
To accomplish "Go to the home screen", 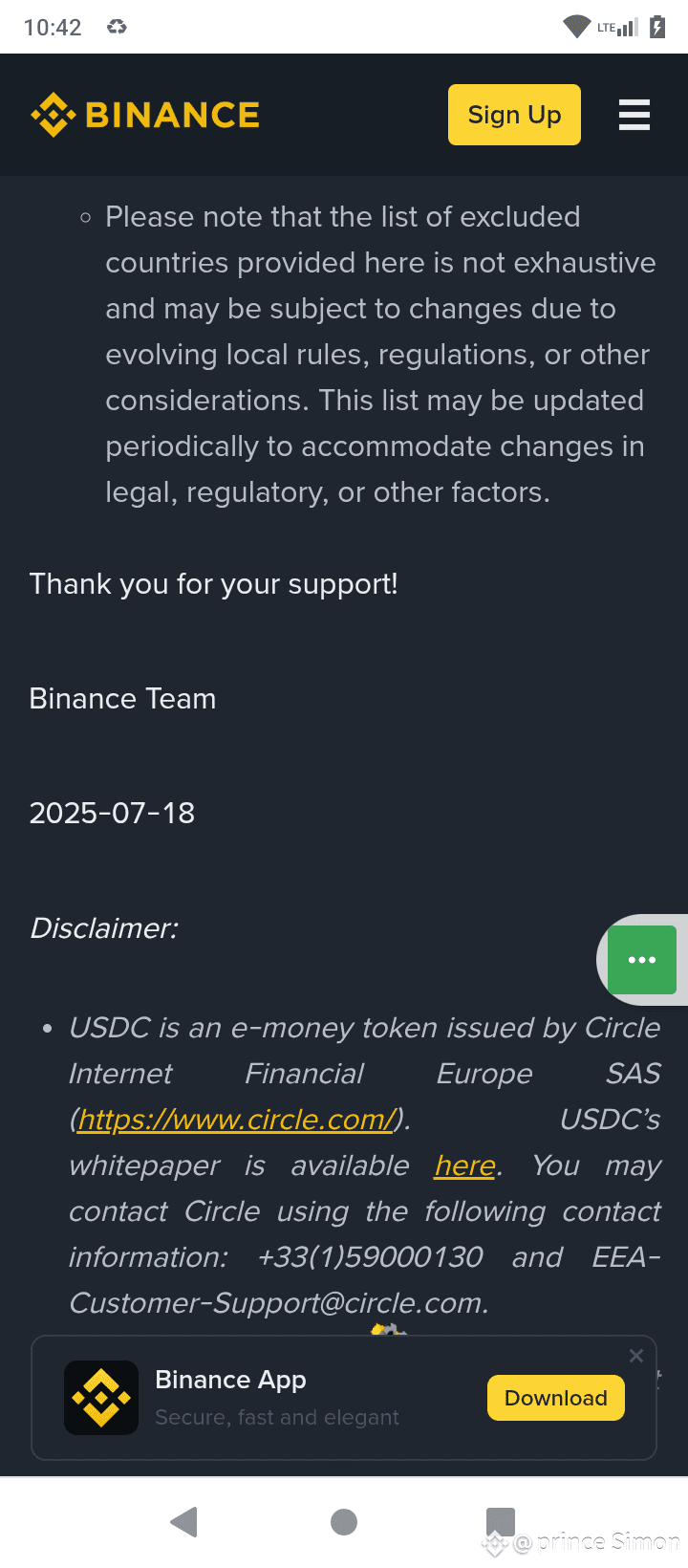I will pyautogui.click(x=344, y=1522).
